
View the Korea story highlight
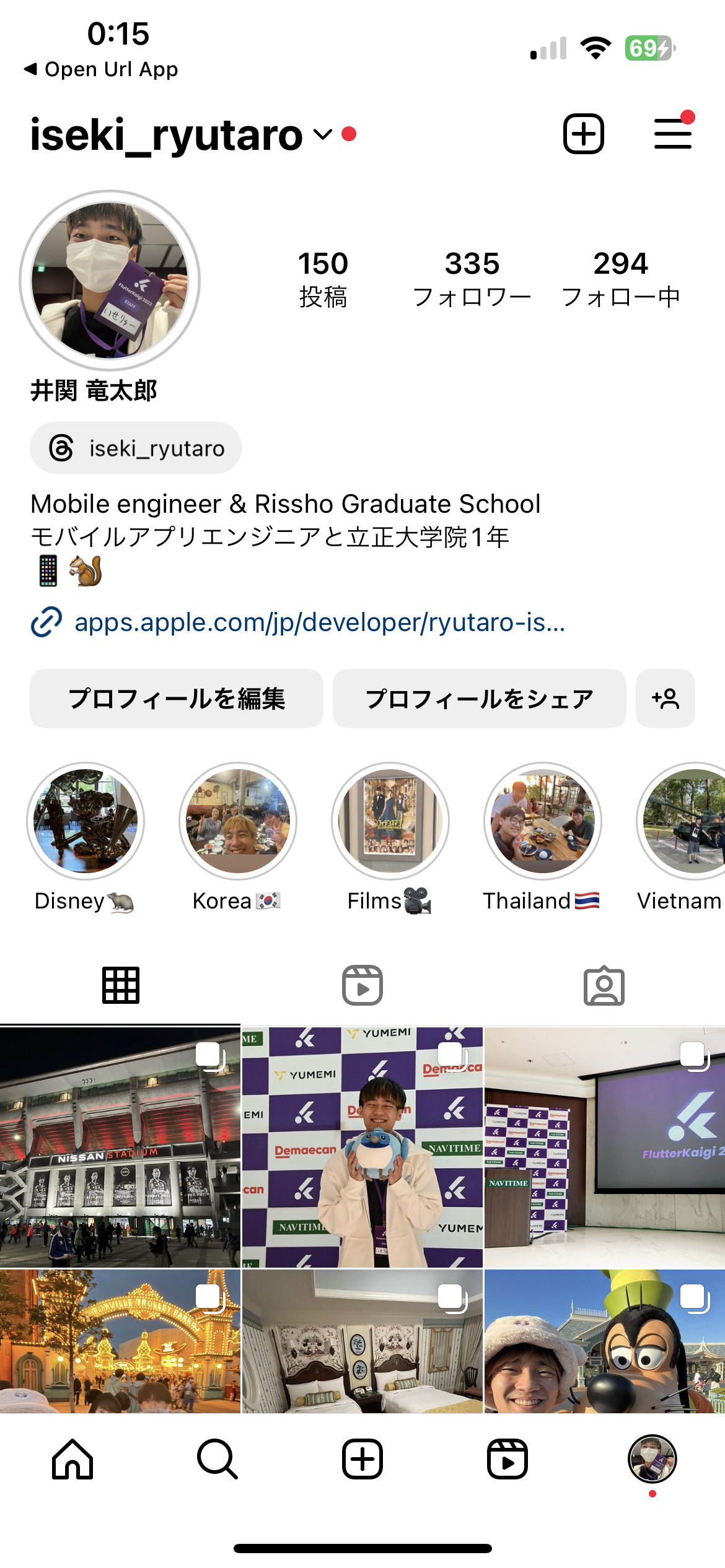(237, 821)
